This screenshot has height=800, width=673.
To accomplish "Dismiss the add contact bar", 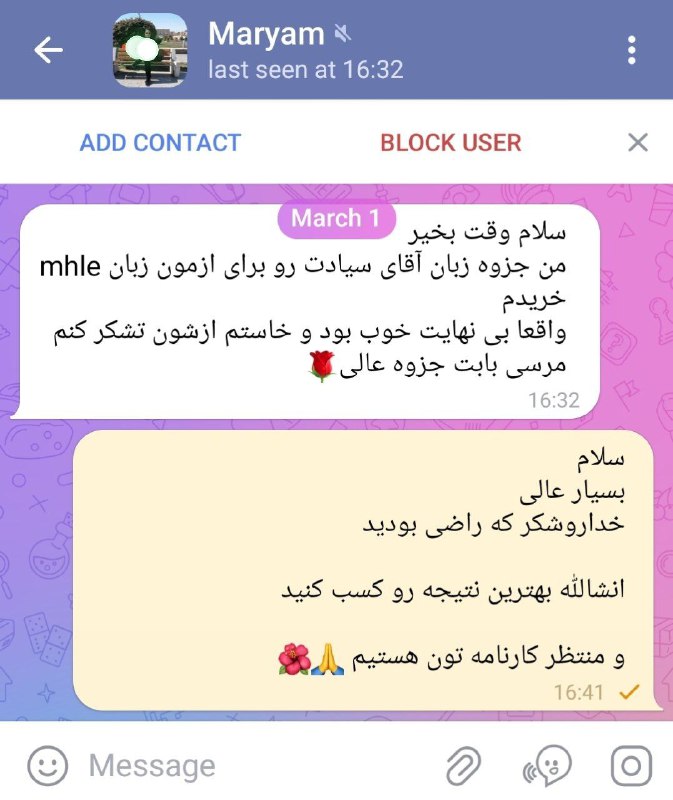I will [638, 143].
